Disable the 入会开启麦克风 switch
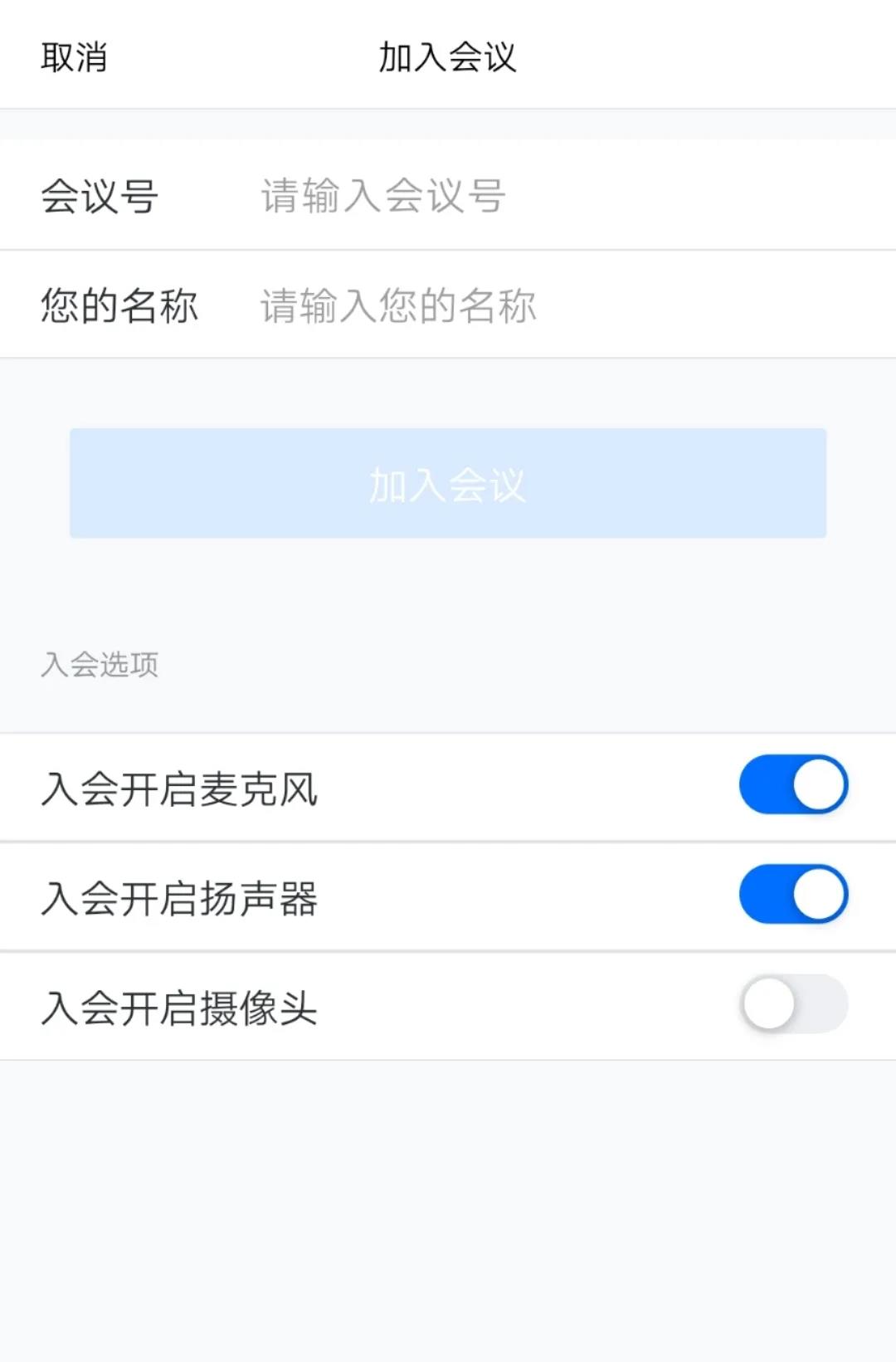Screen dimensions: 896x1362 point(793,785)
